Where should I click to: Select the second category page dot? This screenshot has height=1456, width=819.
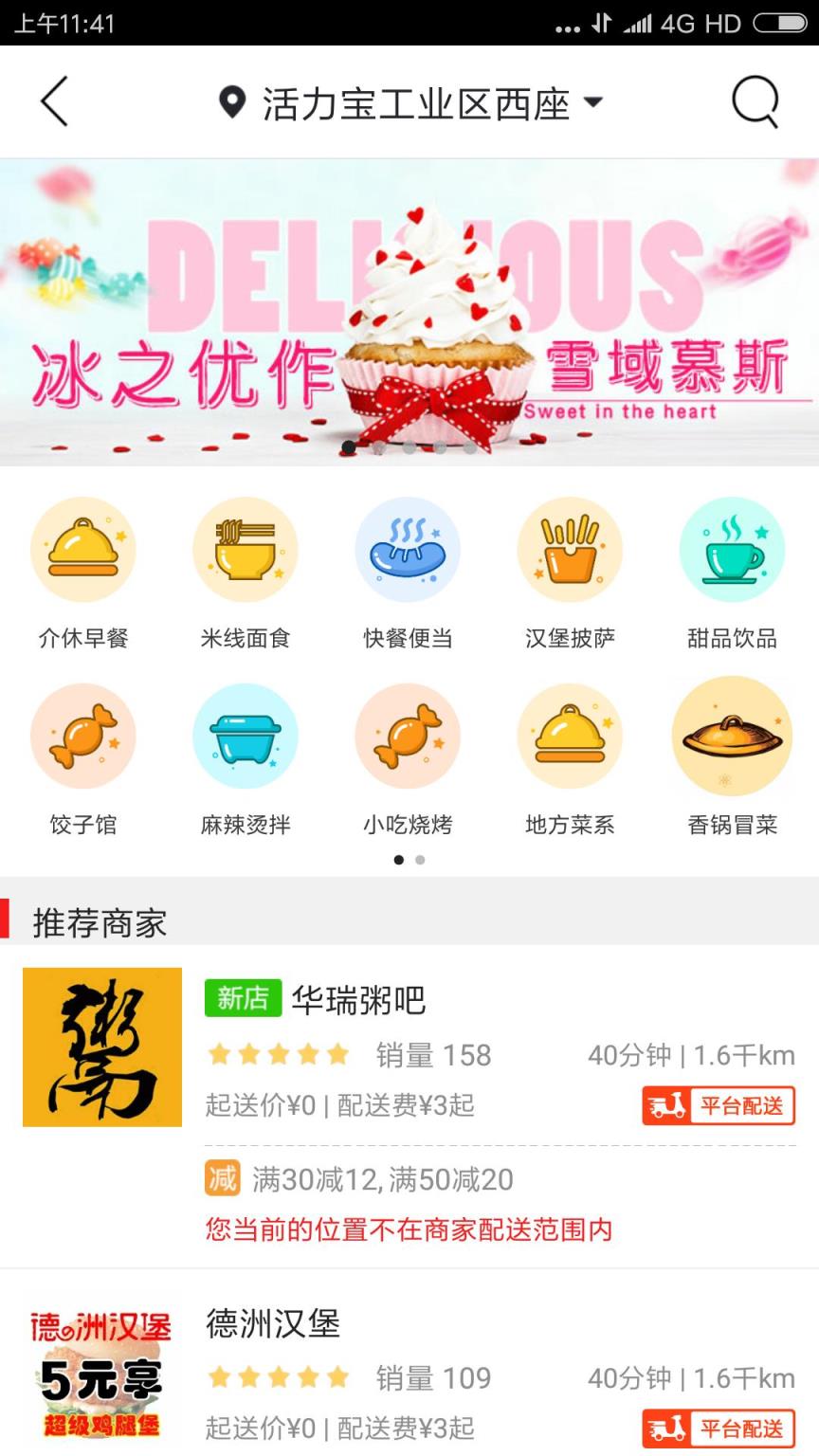click(420, 860)
